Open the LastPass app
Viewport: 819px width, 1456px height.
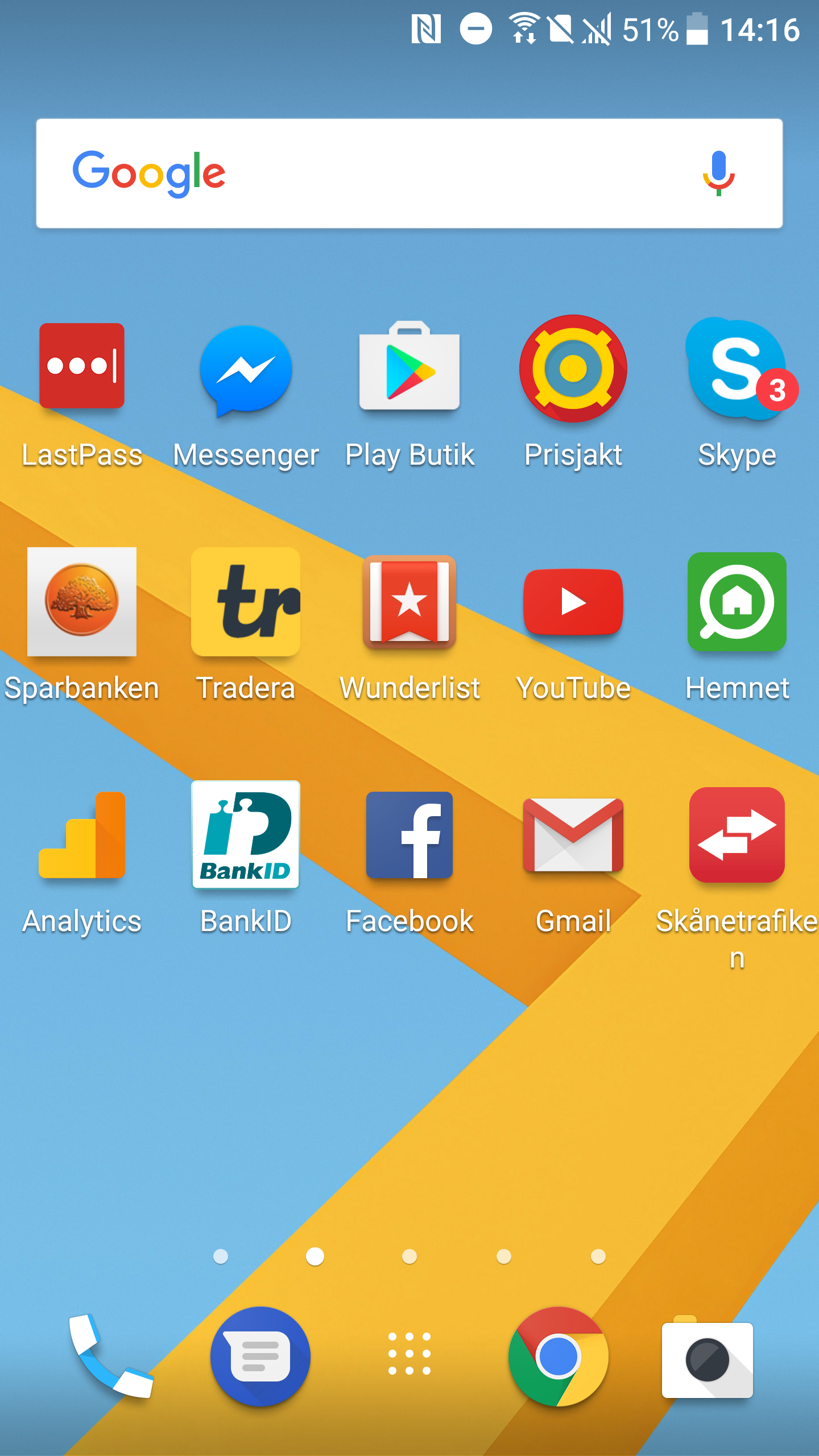[x=82, y=366]
